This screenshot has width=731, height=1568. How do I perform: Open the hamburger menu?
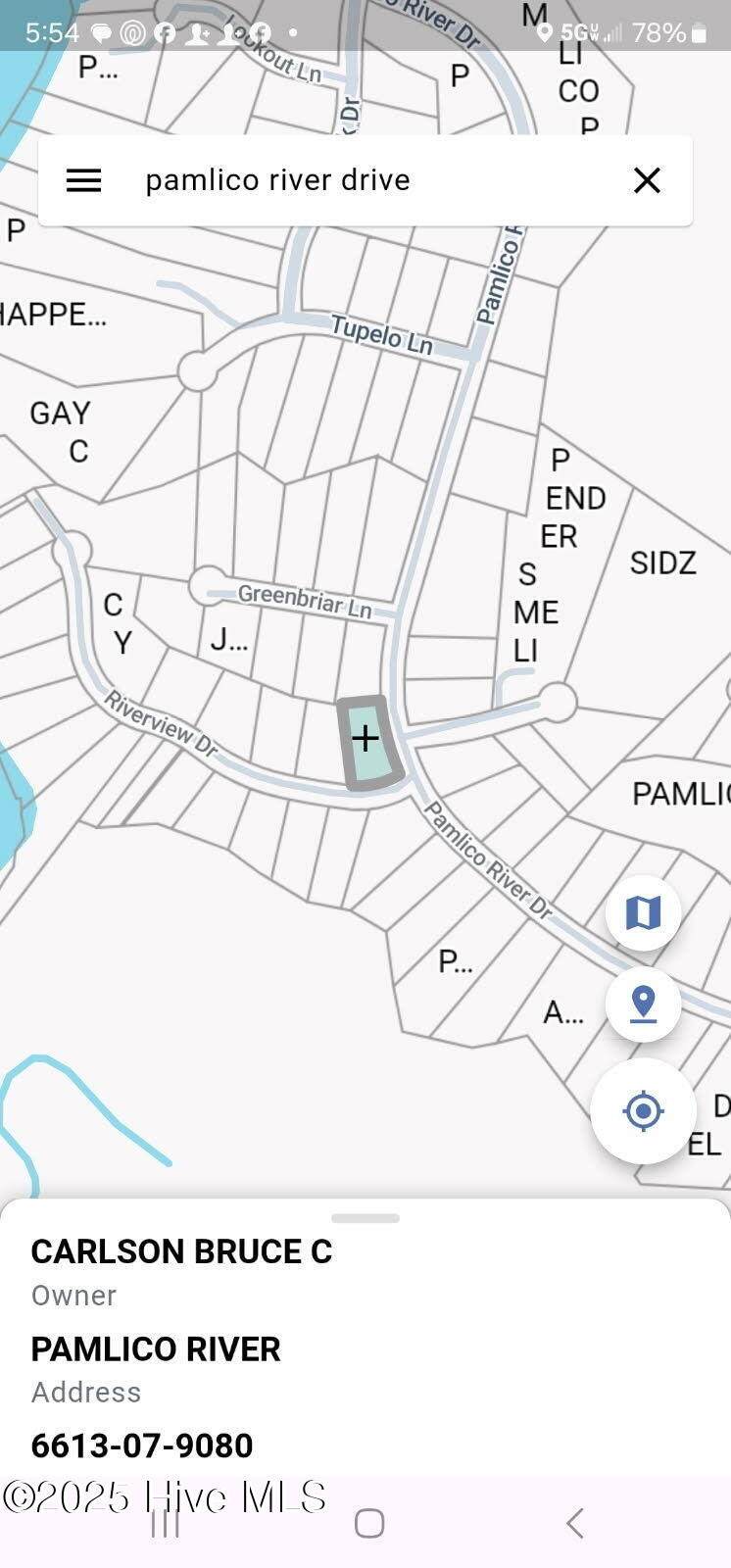(x=83, y=180)
